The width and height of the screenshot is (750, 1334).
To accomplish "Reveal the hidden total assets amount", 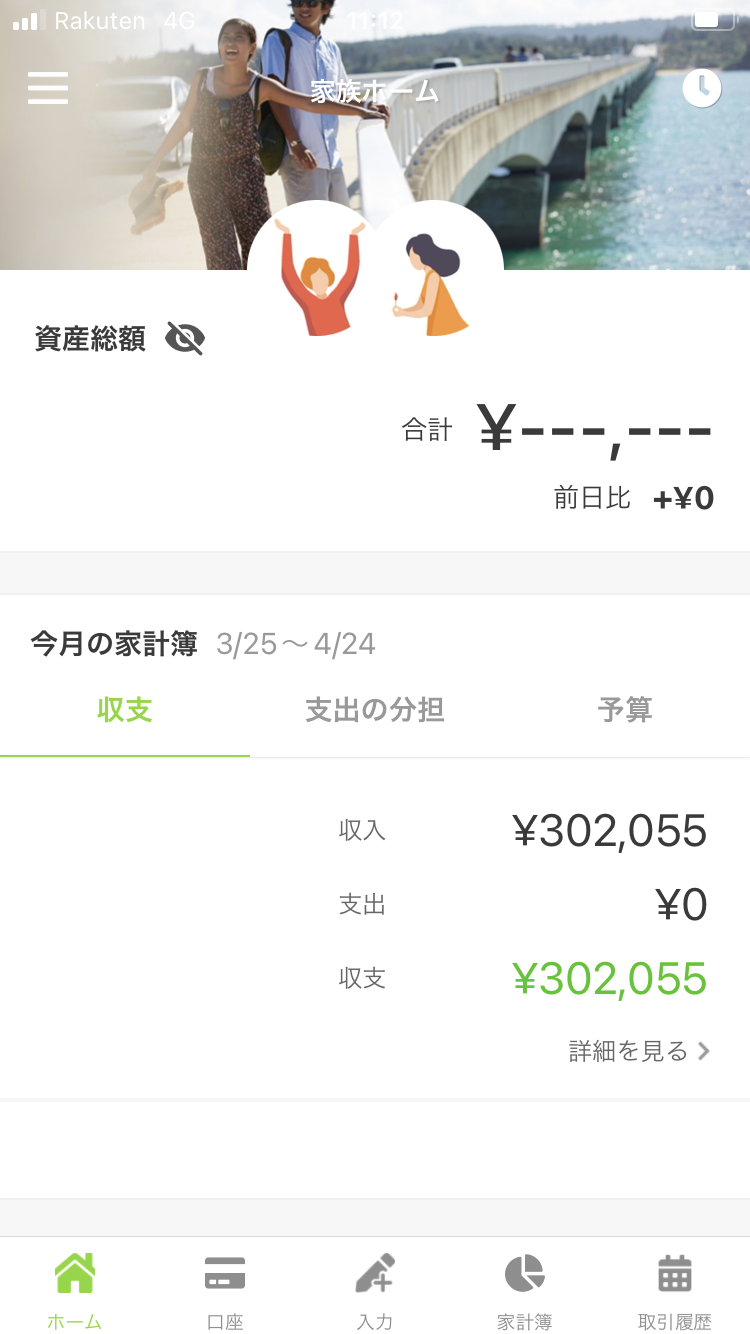I will [185, 339].
